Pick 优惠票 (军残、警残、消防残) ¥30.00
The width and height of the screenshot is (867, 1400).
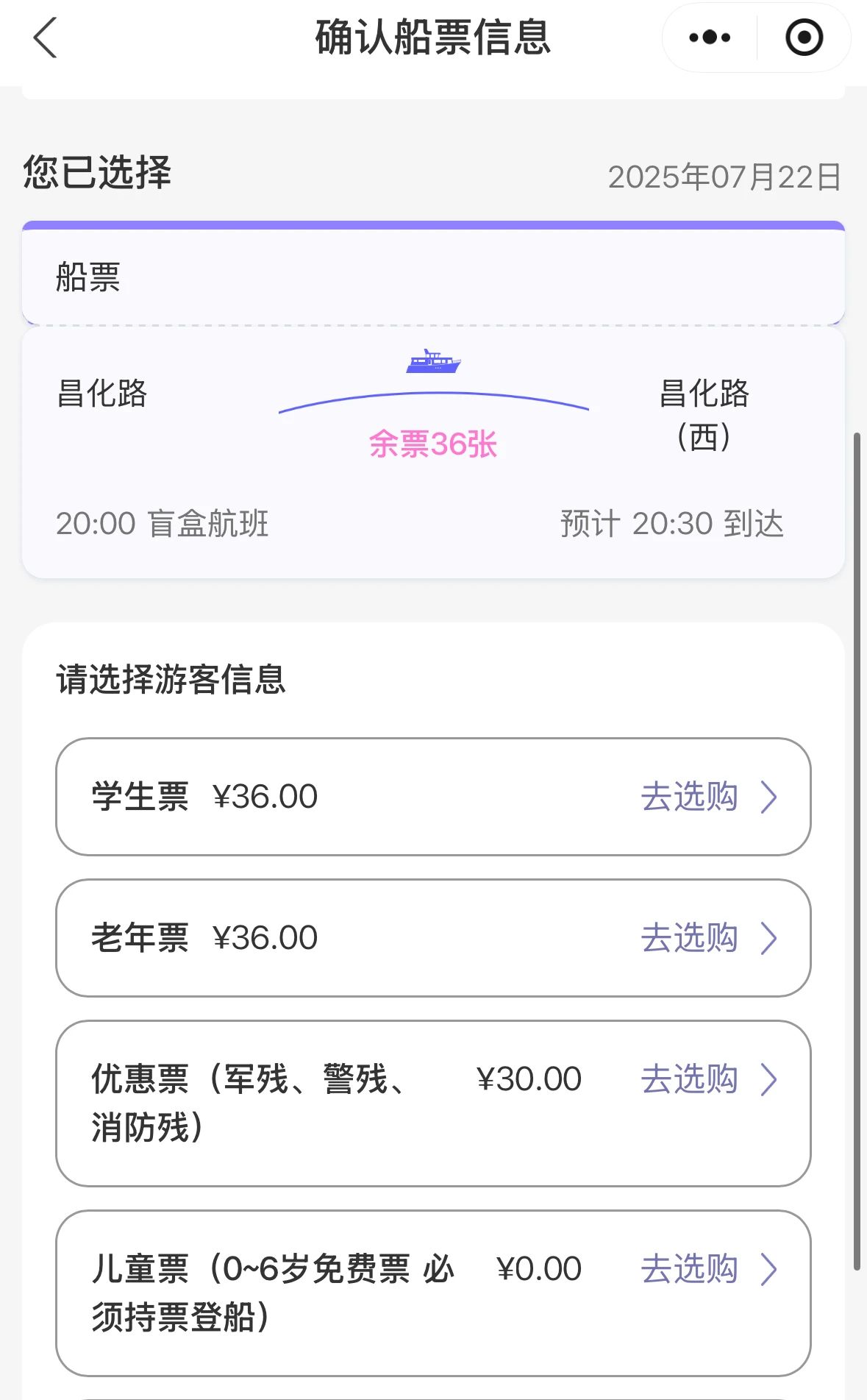pyautogui.click(x=707, y=1080)
